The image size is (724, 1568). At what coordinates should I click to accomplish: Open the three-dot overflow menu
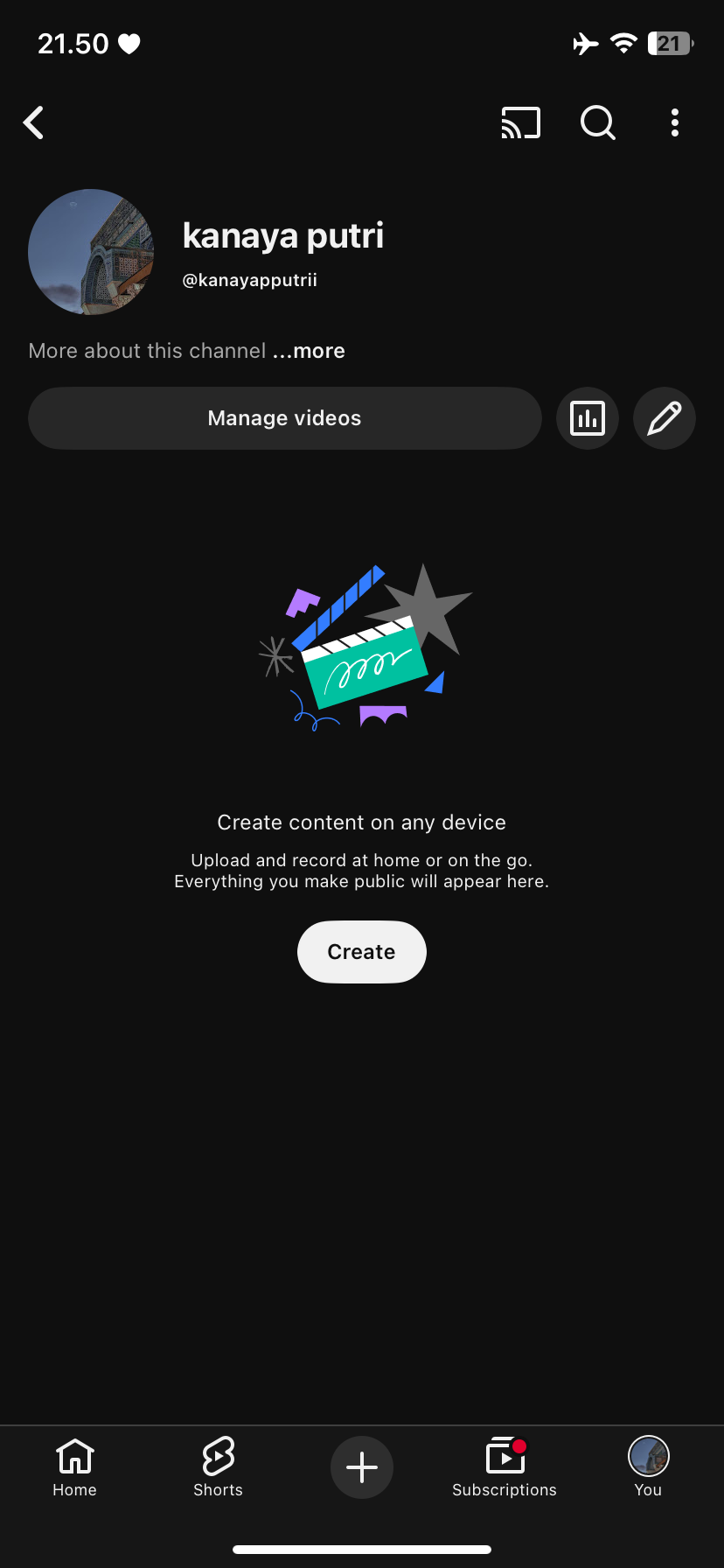674,123
